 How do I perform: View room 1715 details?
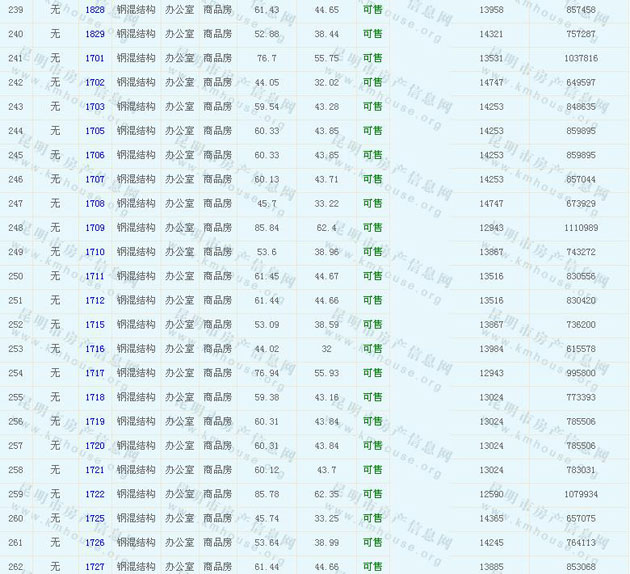tap(95, 324)
